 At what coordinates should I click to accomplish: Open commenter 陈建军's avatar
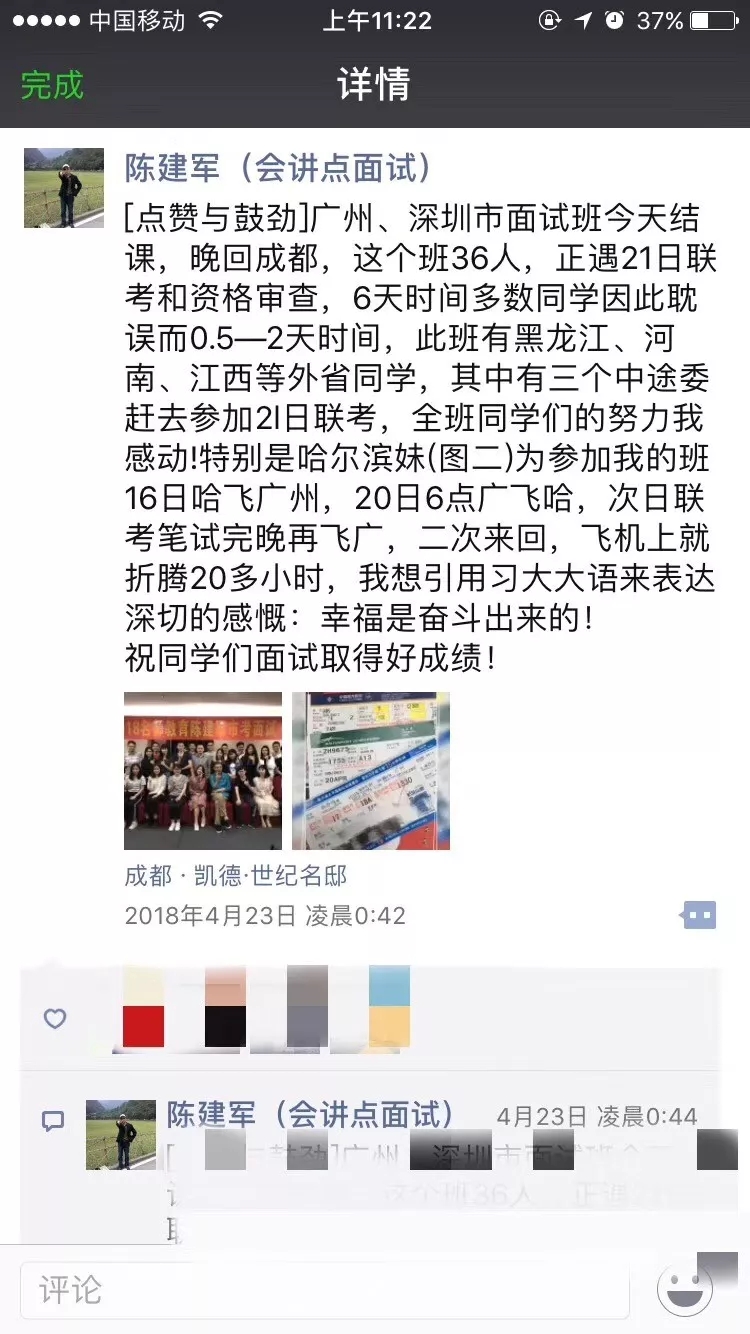[121, 1135]
